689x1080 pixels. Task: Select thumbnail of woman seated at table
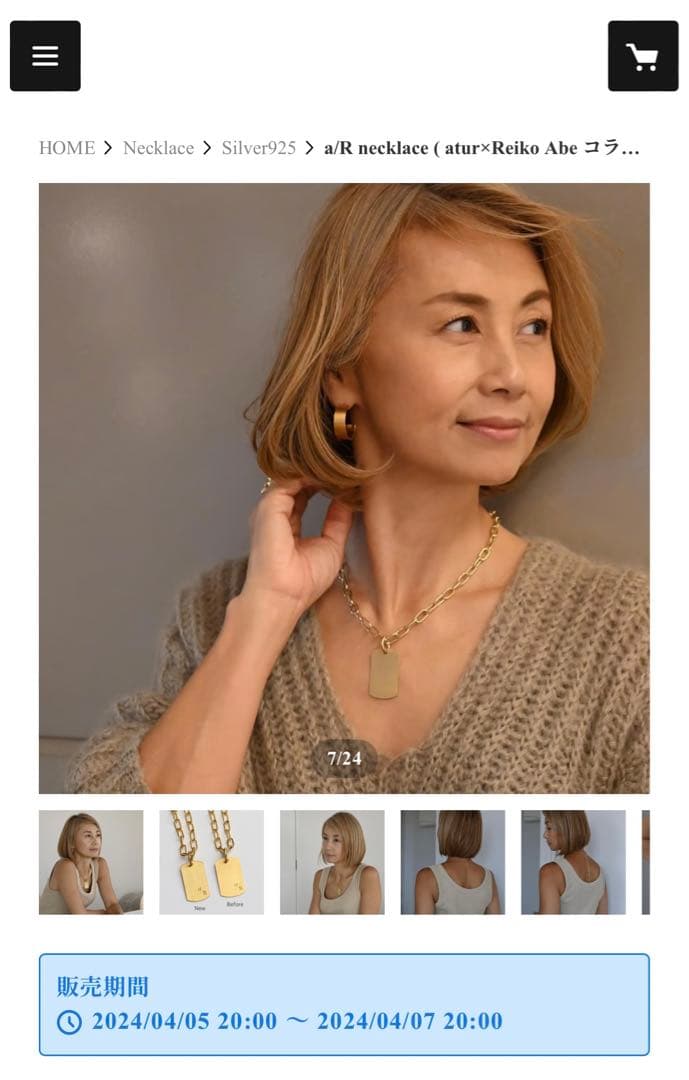(91, 862)
